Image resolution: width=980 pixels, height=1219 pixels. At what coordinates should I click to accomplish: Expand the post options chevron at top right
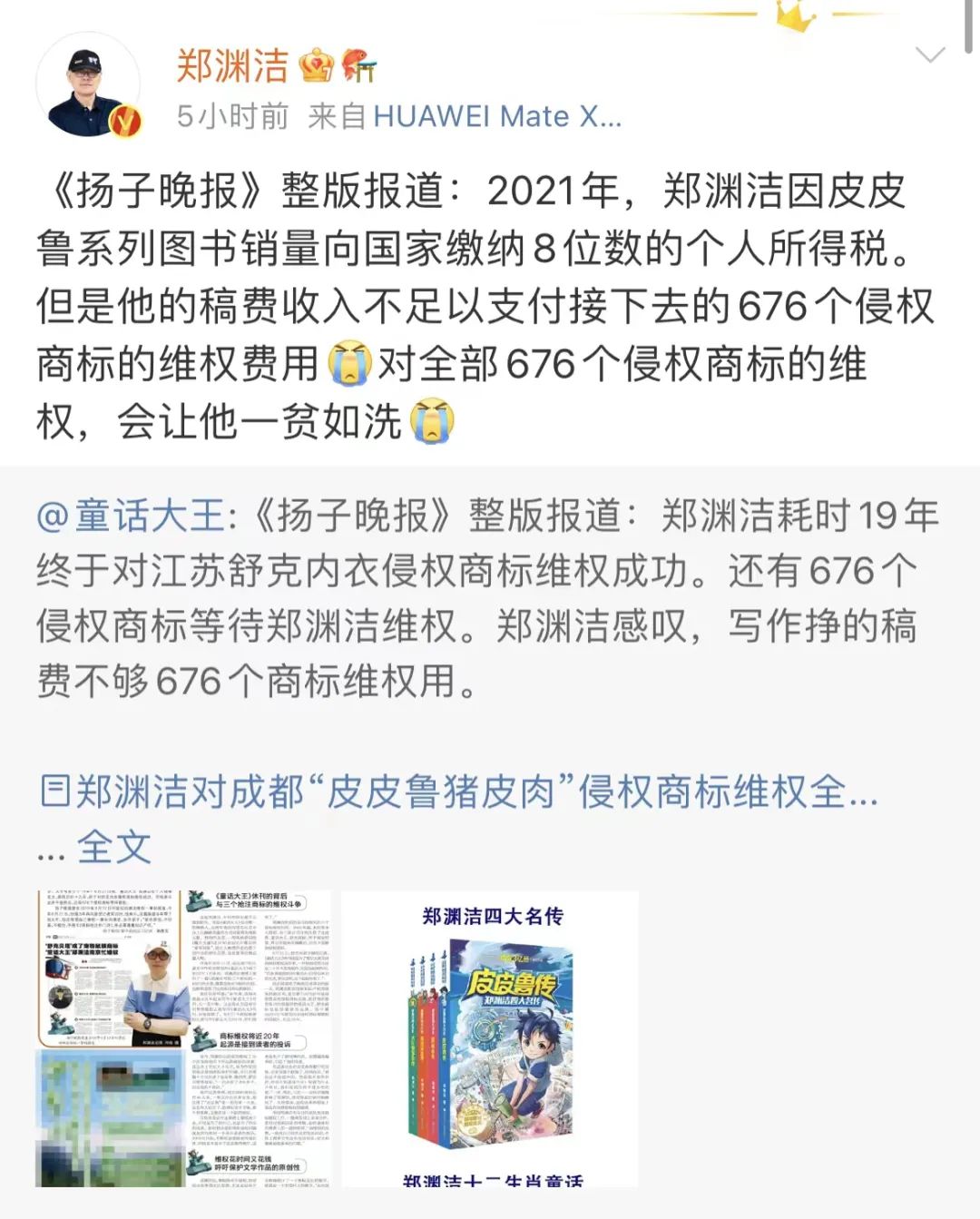tap(931, 53)
